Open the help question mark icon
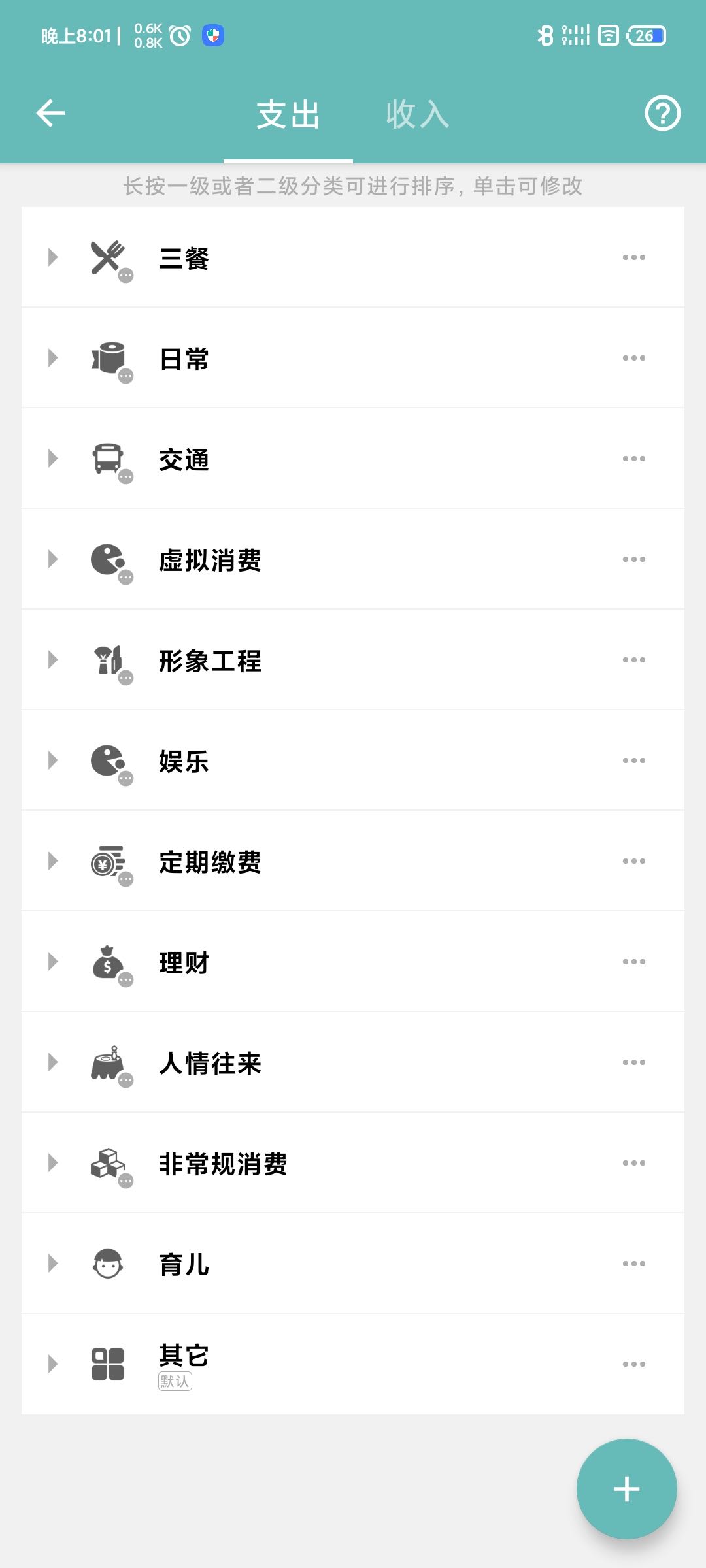Screen dimensions: 706x1568 tap(662, 114)
